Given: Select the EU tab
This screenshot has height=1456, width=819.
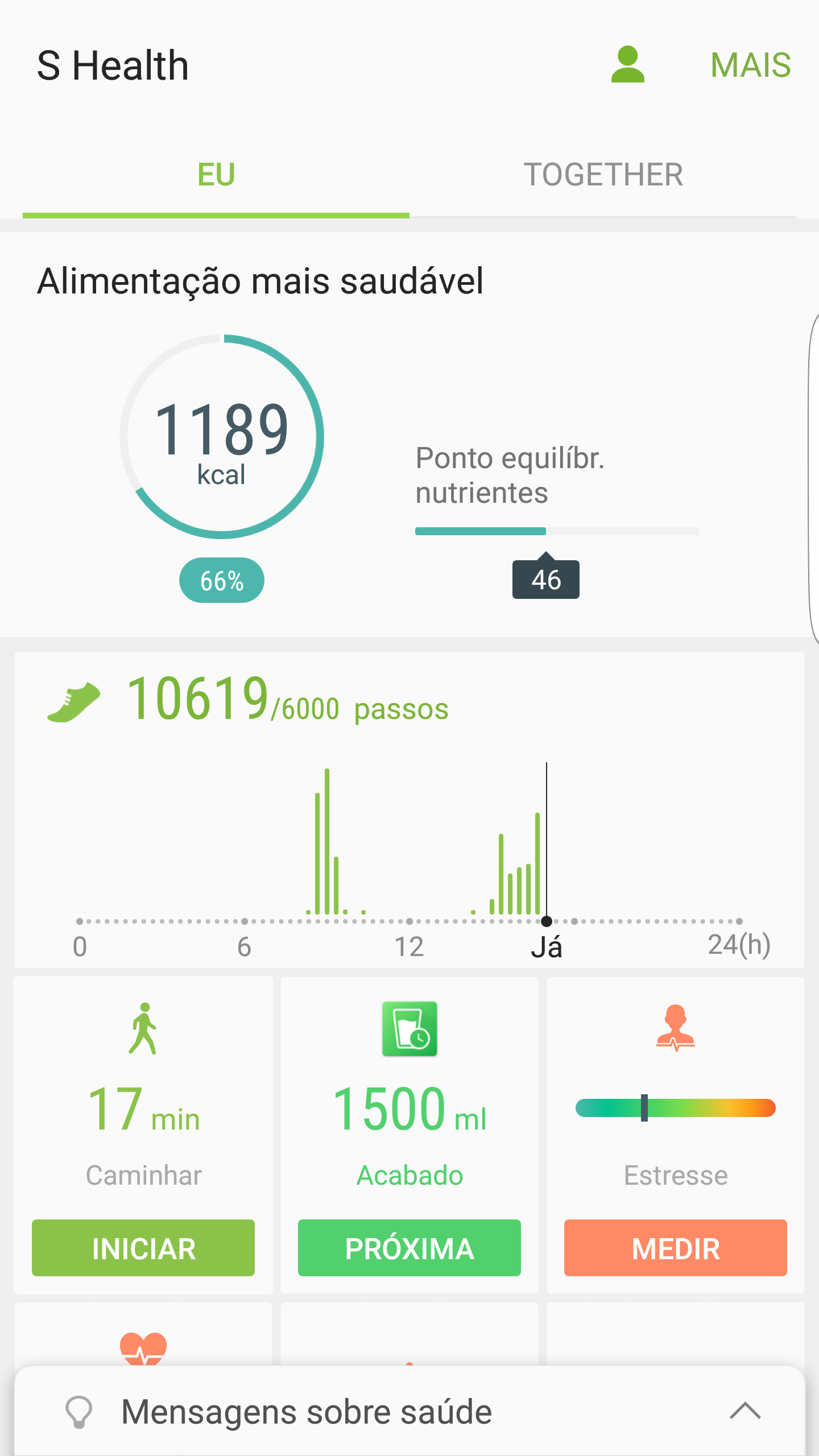Looking at the screenshot, I should pyautogui.click(x=216, y=175).
